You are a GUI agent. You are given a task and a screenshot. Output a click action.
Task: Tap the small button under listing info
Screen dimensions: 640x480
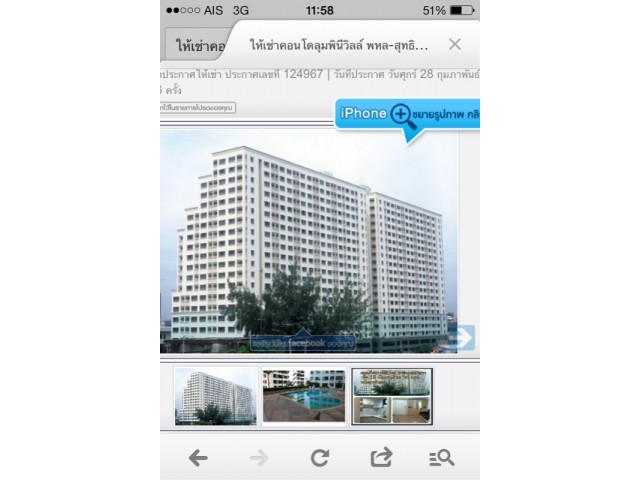[198, 107]
